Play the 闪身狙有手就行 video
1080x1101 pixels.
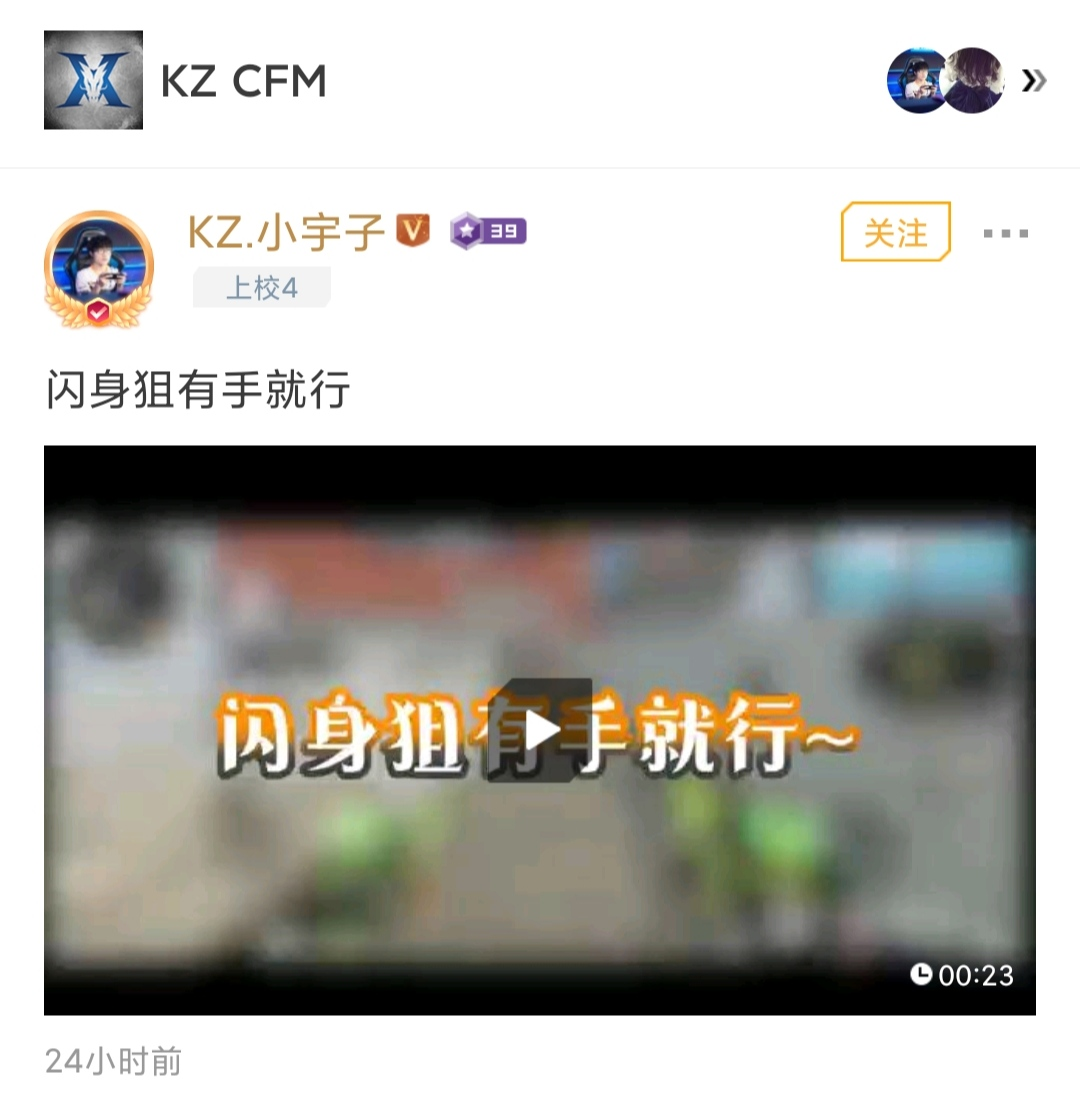540,730
